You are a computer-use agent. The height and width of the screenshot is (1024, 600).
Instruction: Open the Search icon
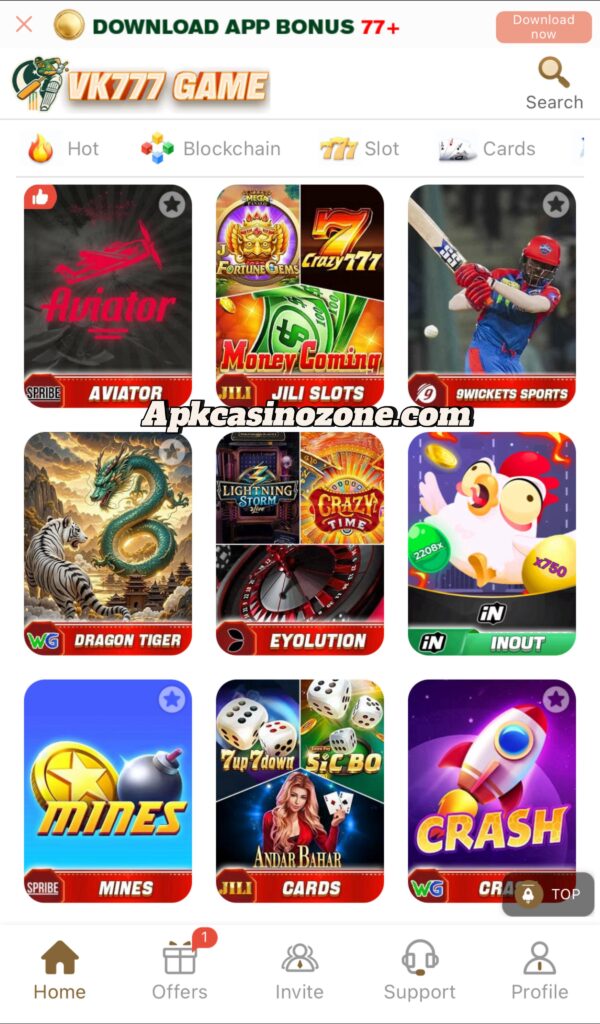point(553,83)
